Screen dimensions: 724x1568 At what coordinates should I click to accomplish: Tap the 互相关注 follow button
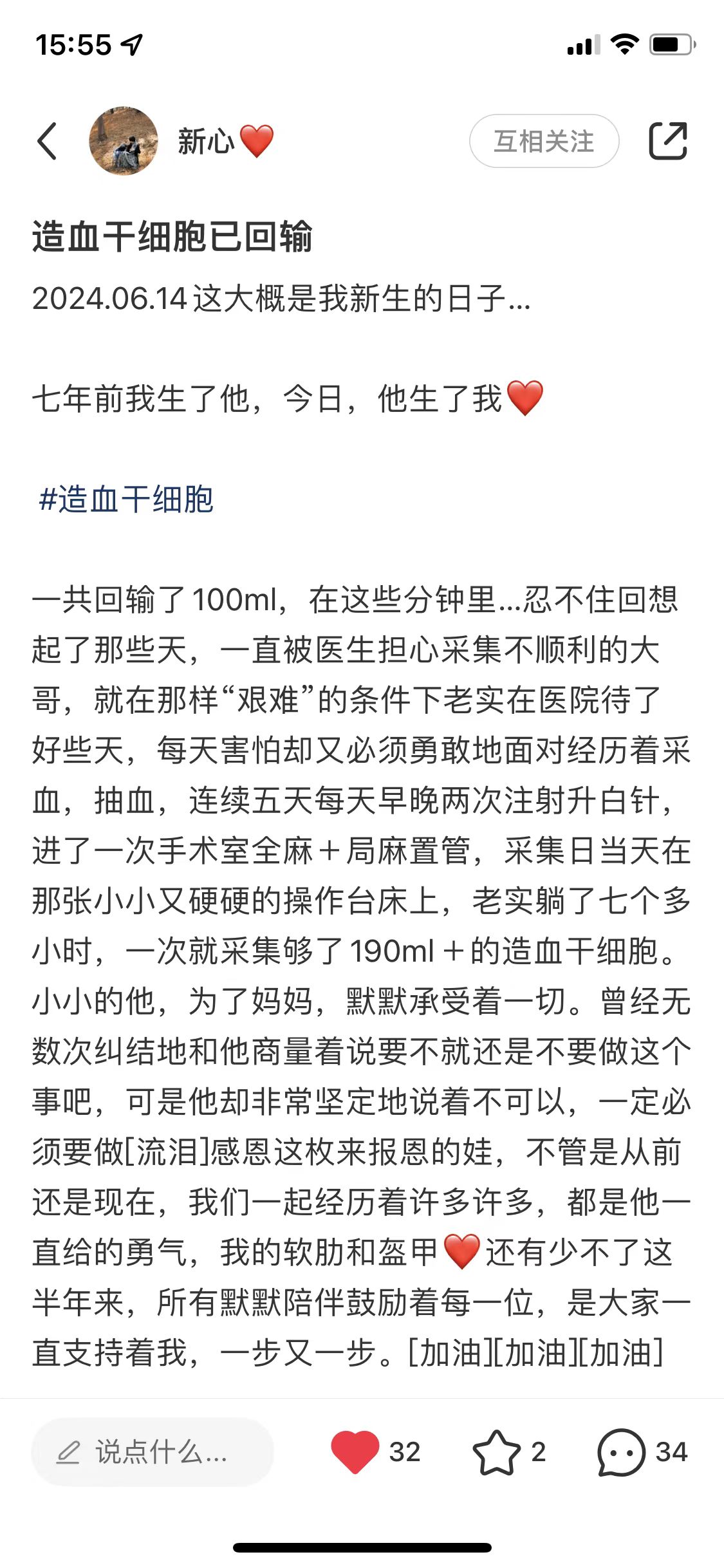click(x=544, y=141)
